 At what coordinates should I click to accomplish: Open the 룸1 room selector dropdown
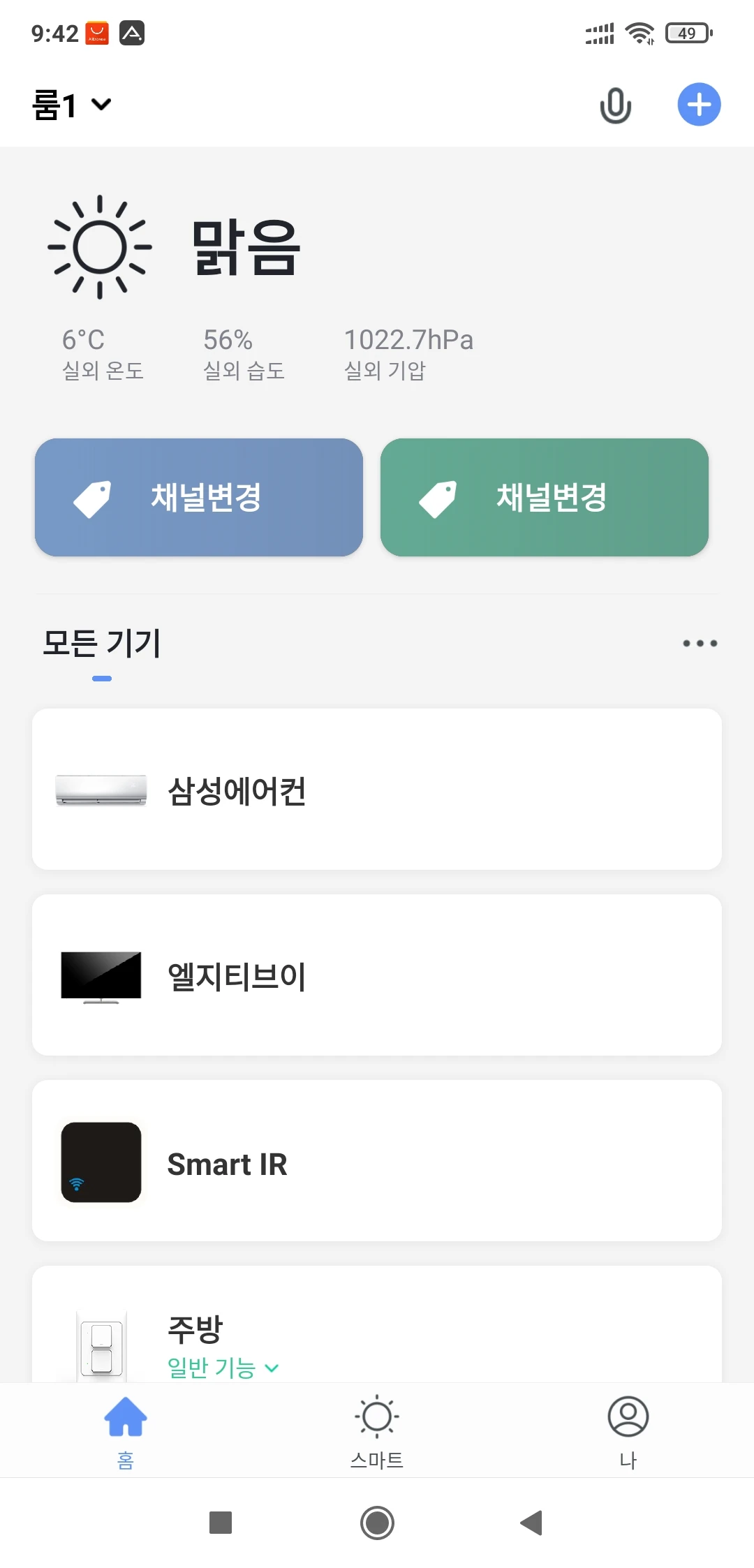72,105
